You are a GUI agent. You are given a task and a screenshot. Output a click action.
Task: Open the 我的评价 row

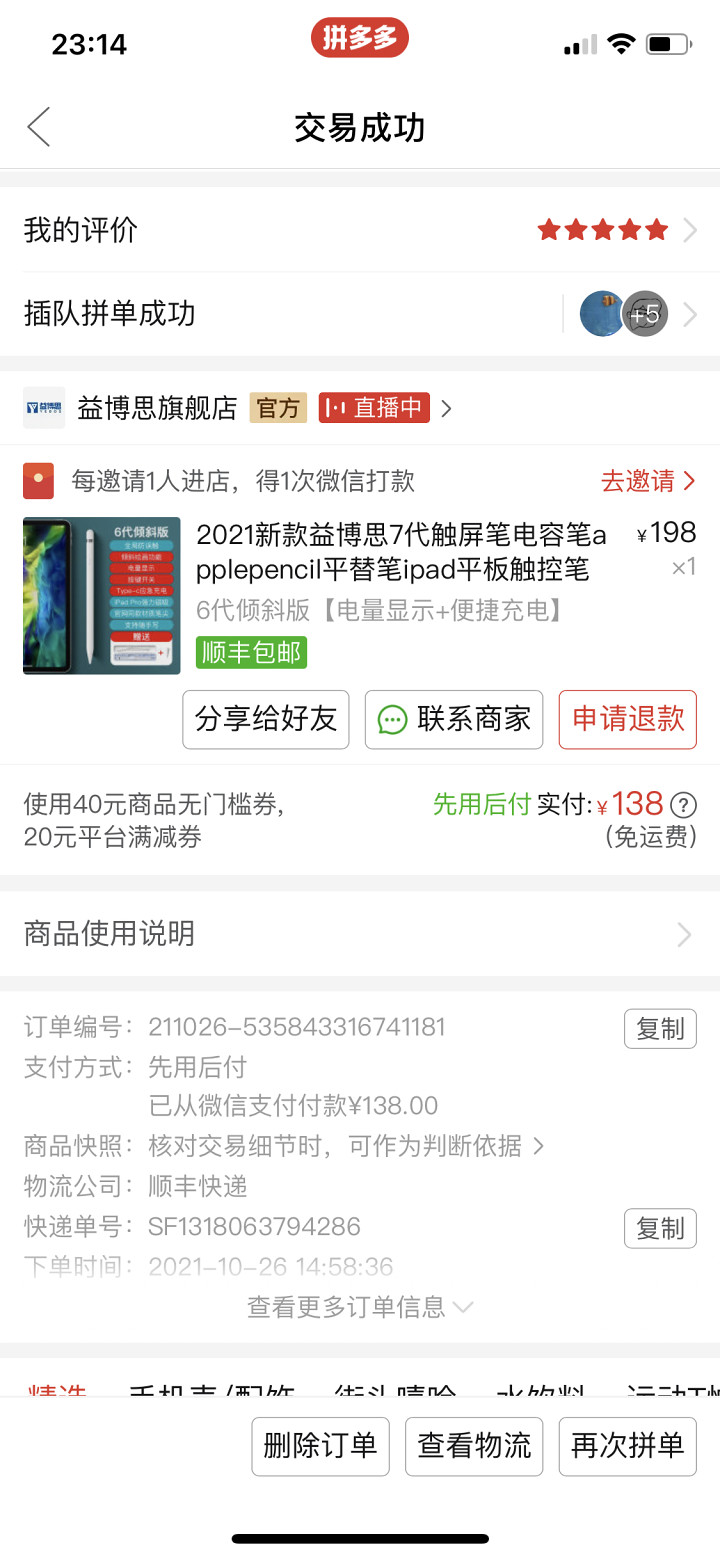click(360, 231)
